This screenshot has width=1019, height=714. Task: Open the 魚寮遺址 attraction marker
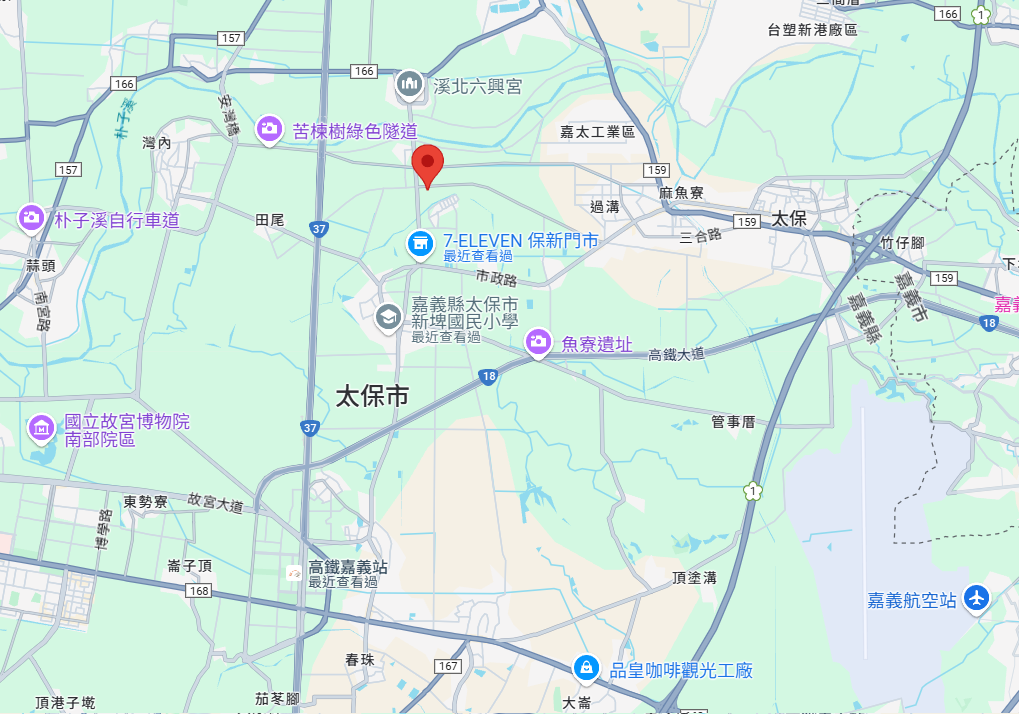(539, 343)
